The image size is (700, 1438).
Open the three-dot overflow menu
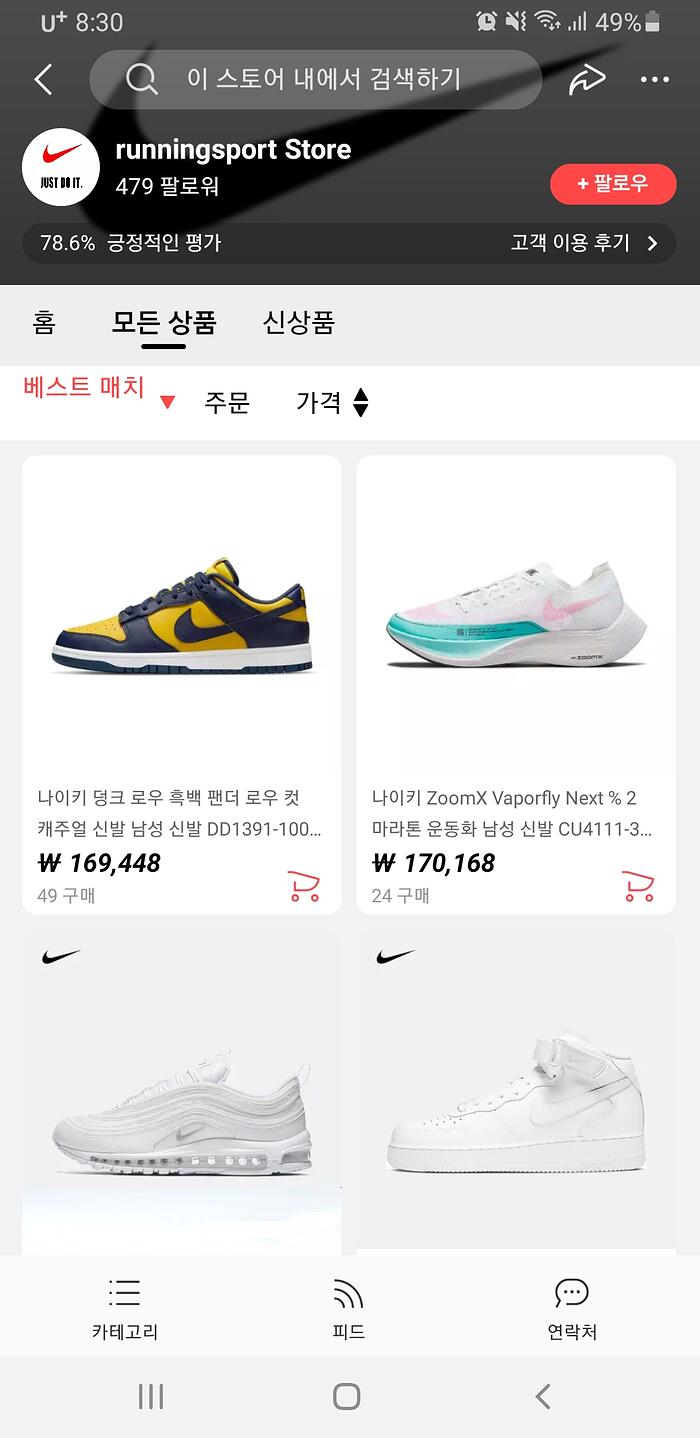pos(655,80)
